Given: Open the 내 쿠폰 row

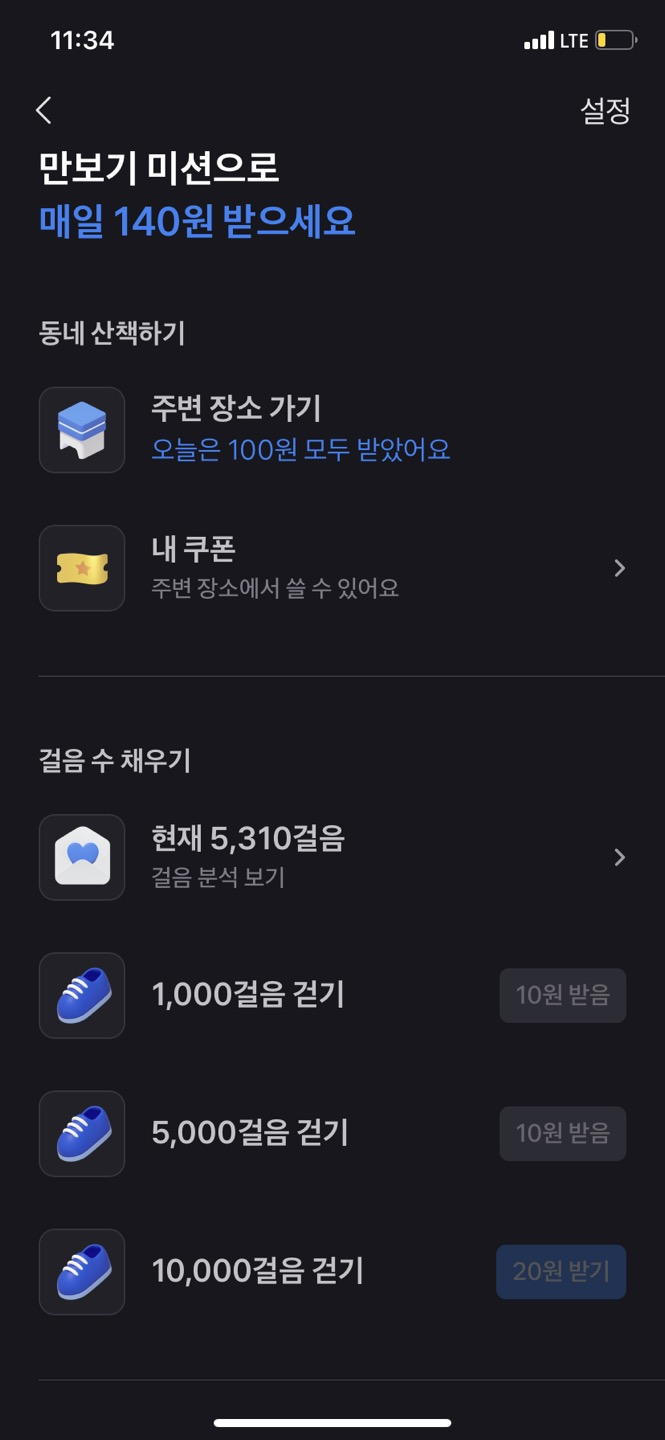Looking at the screenshot, I should [x=332, y=568].
